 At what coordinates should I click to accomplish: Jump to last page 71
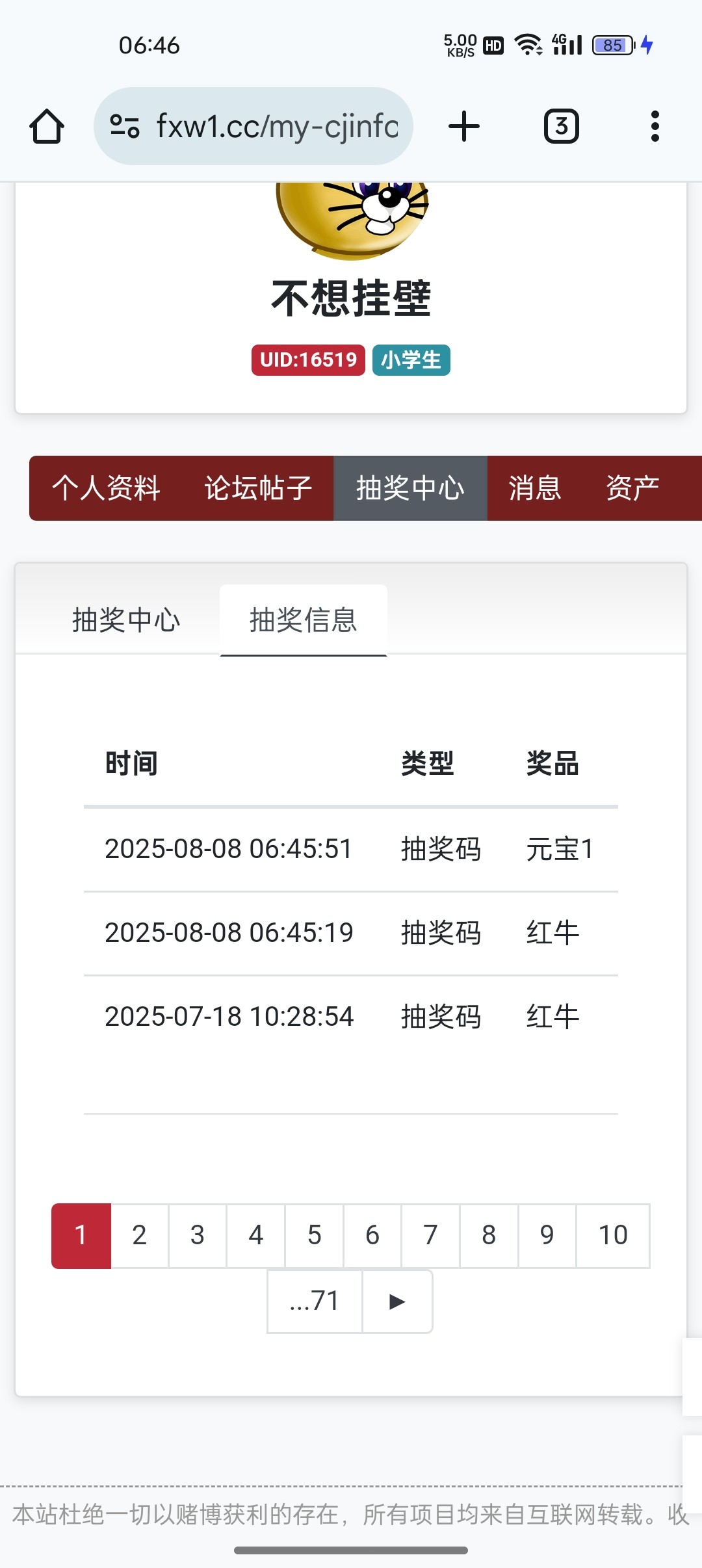pyautogui.click(x=315, y=1301)
